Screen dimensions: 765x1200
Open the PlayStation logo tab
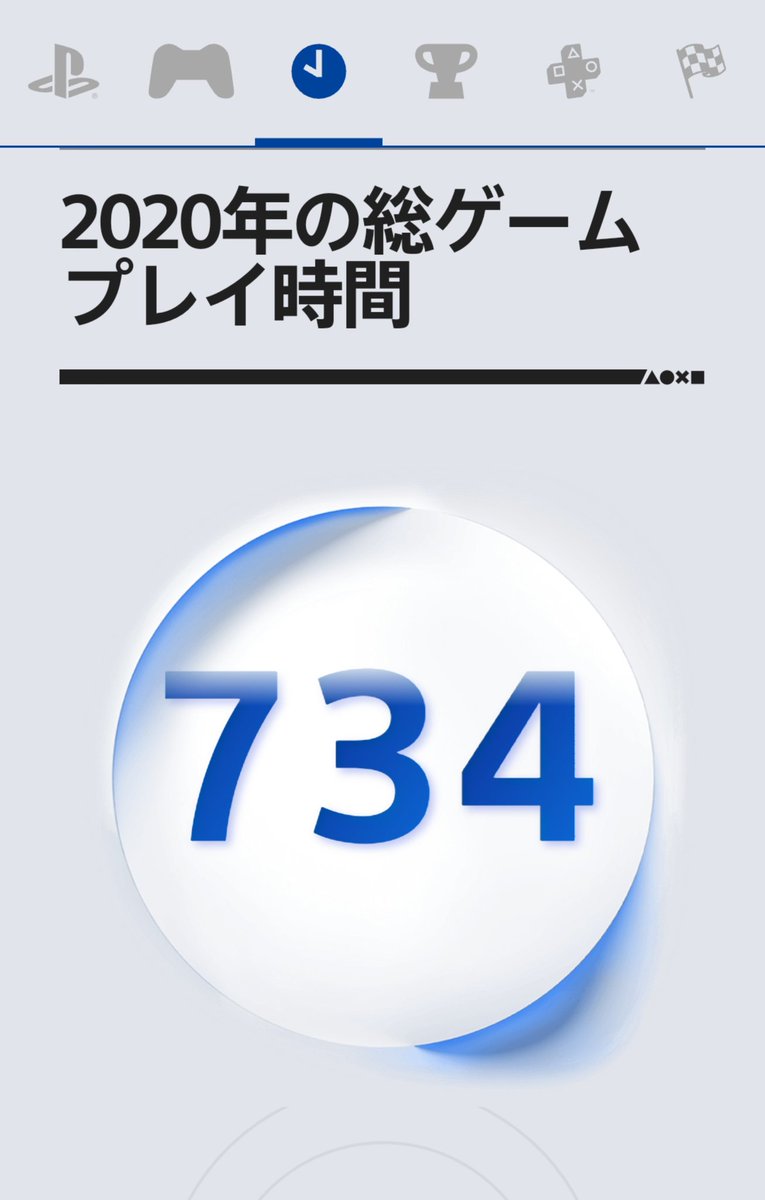click(x=63, y=73)
